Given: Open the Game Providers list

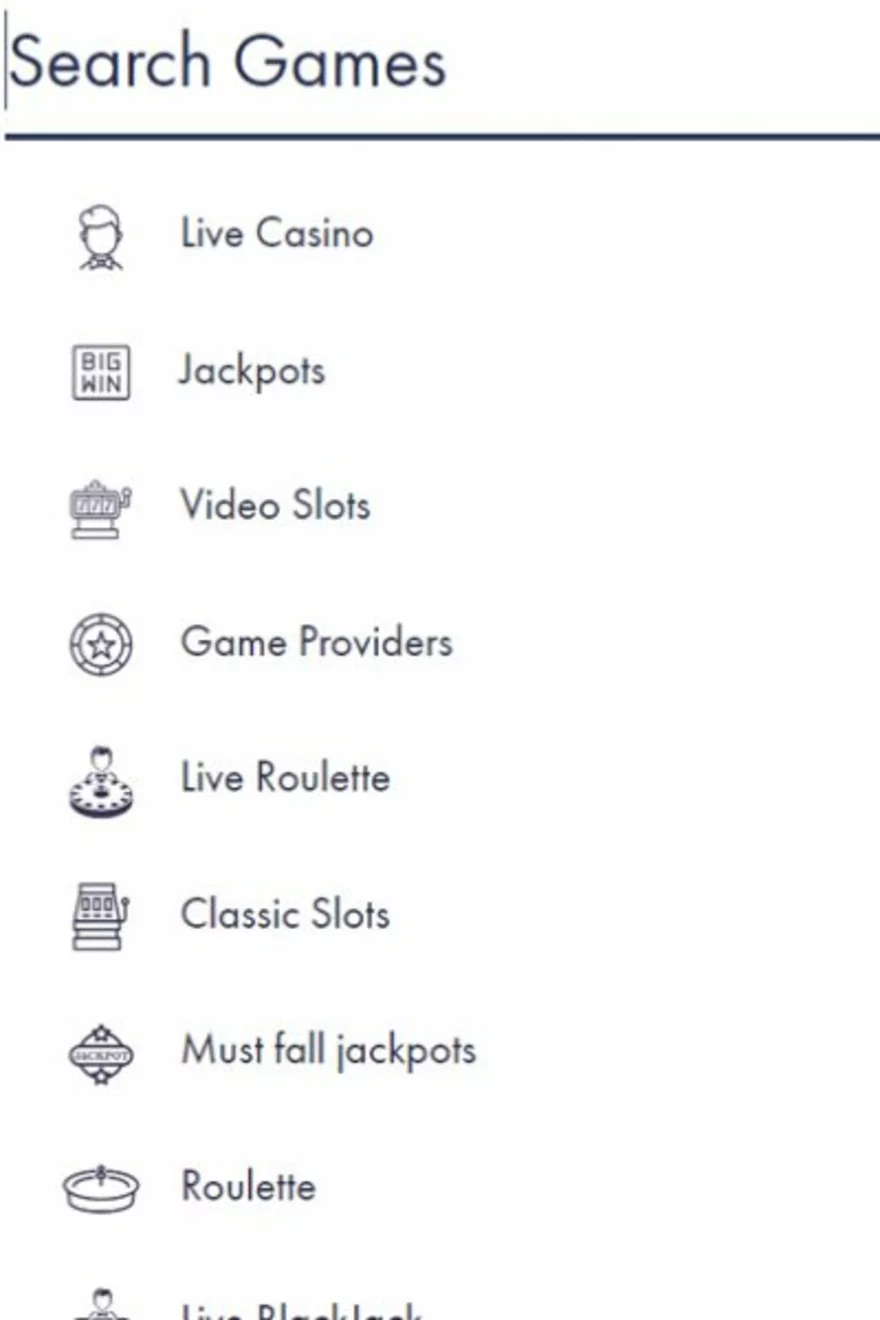Looking at the screenshot, I should 316,642.
